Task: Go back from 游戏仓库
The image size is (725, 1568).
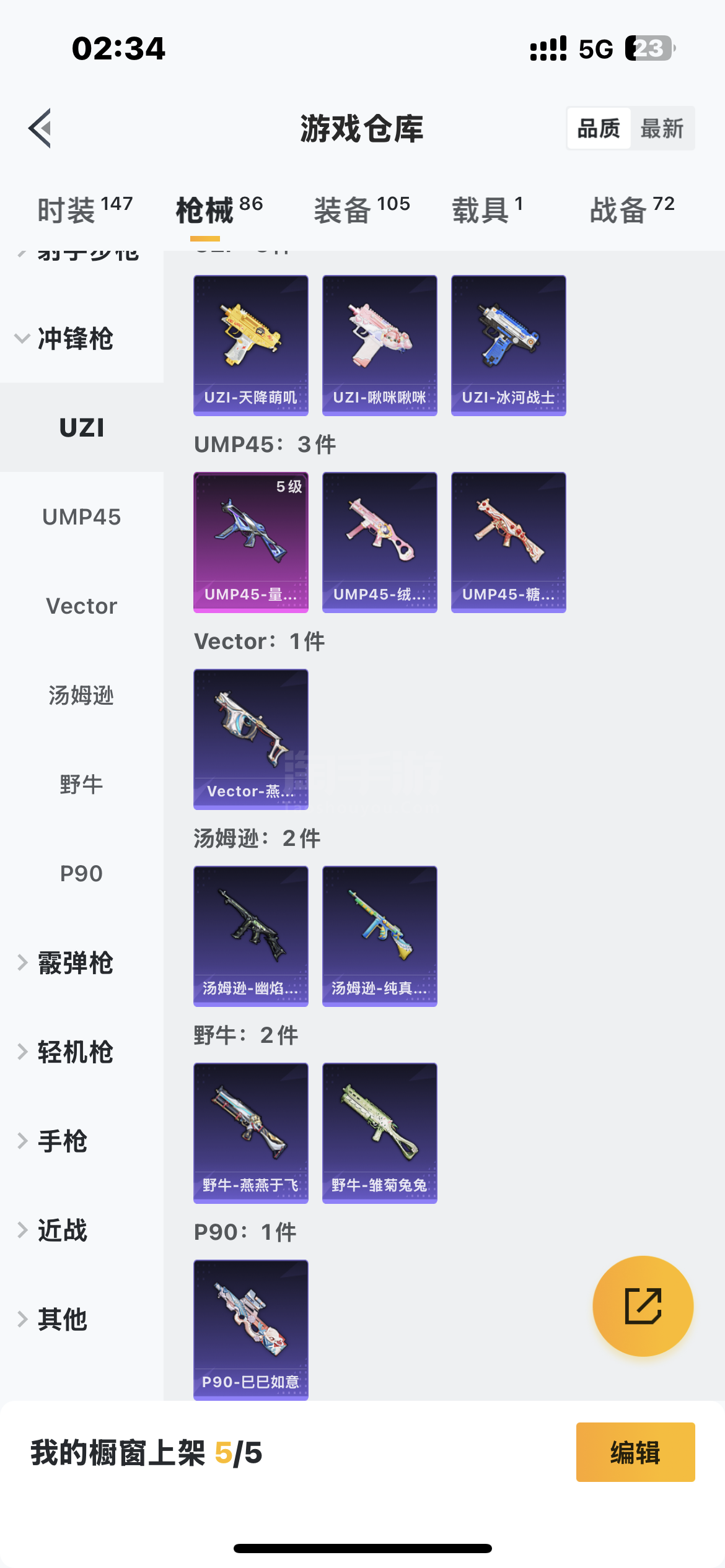Action: point(40,128)
